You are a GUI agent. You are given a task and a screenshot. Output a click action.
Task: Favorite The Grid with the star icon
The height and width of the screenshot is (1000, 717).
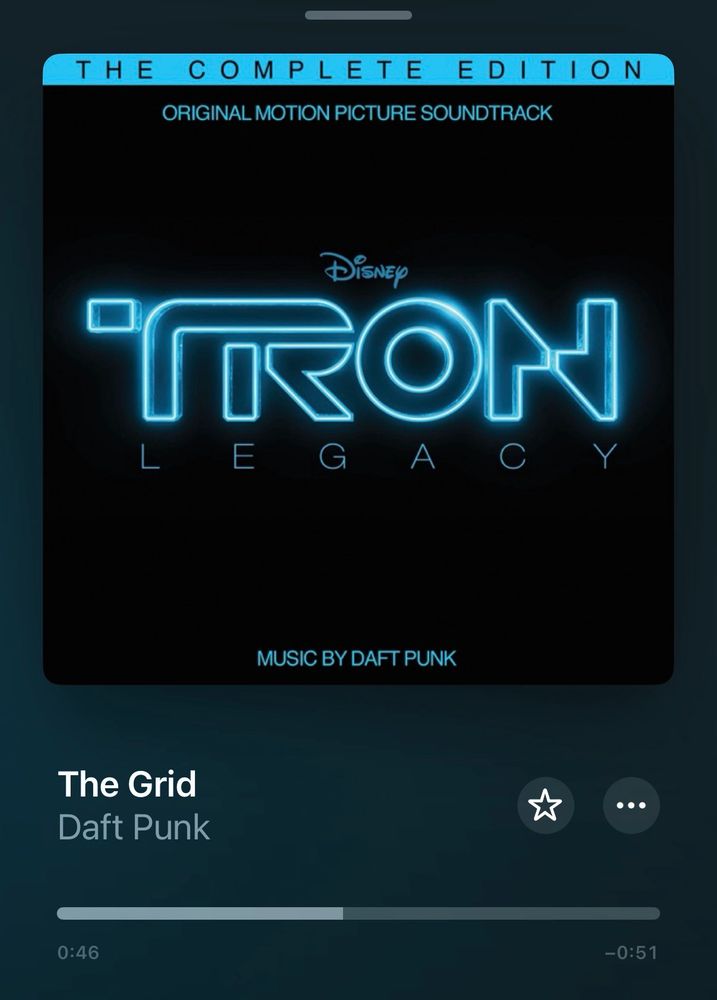coord(545,805)
